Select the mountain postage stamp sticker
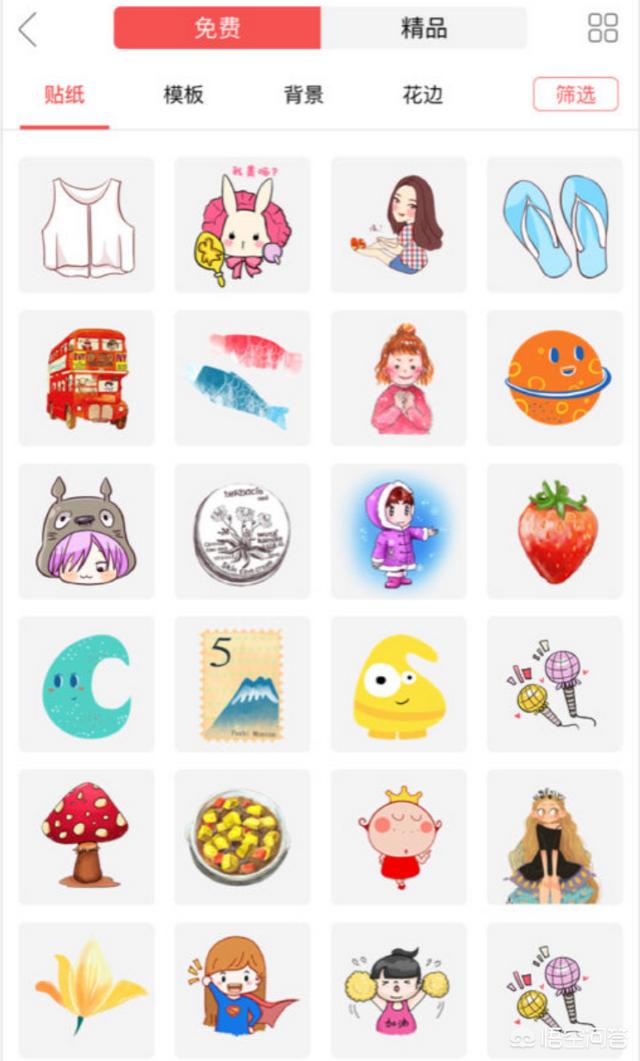The image size is (640, 1061). coord(243,684)
